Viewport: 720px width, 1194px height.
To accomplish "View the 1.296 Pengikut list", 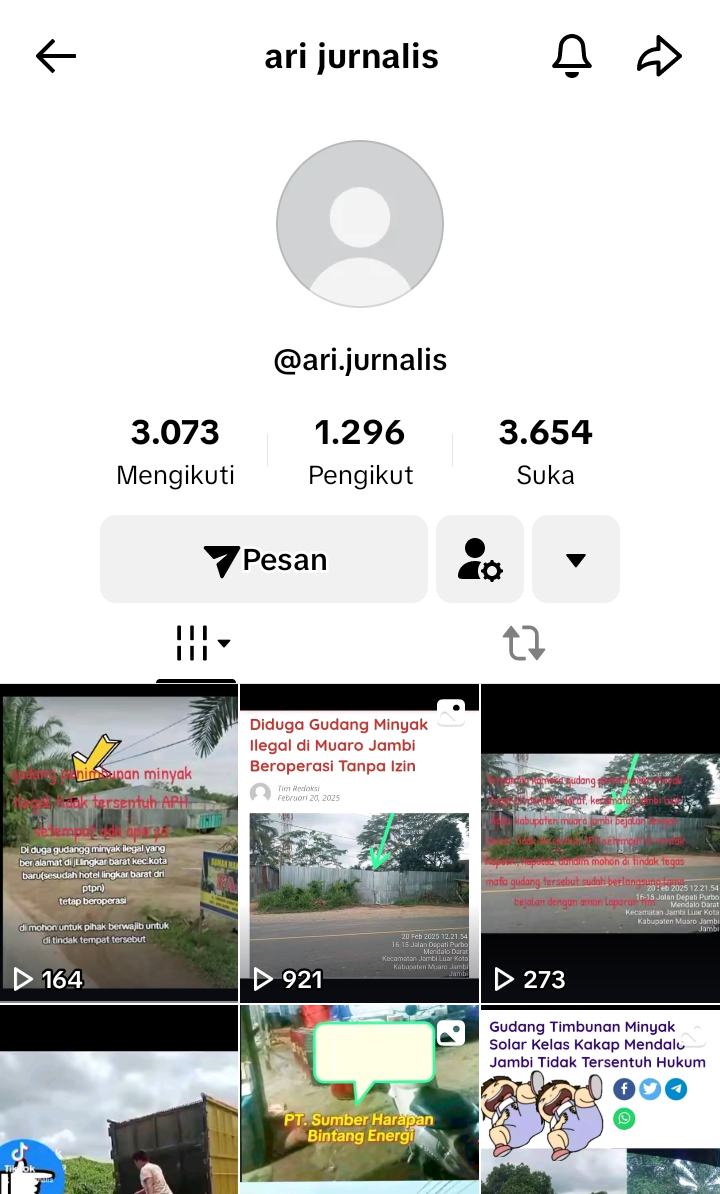I will pos(360,451).
